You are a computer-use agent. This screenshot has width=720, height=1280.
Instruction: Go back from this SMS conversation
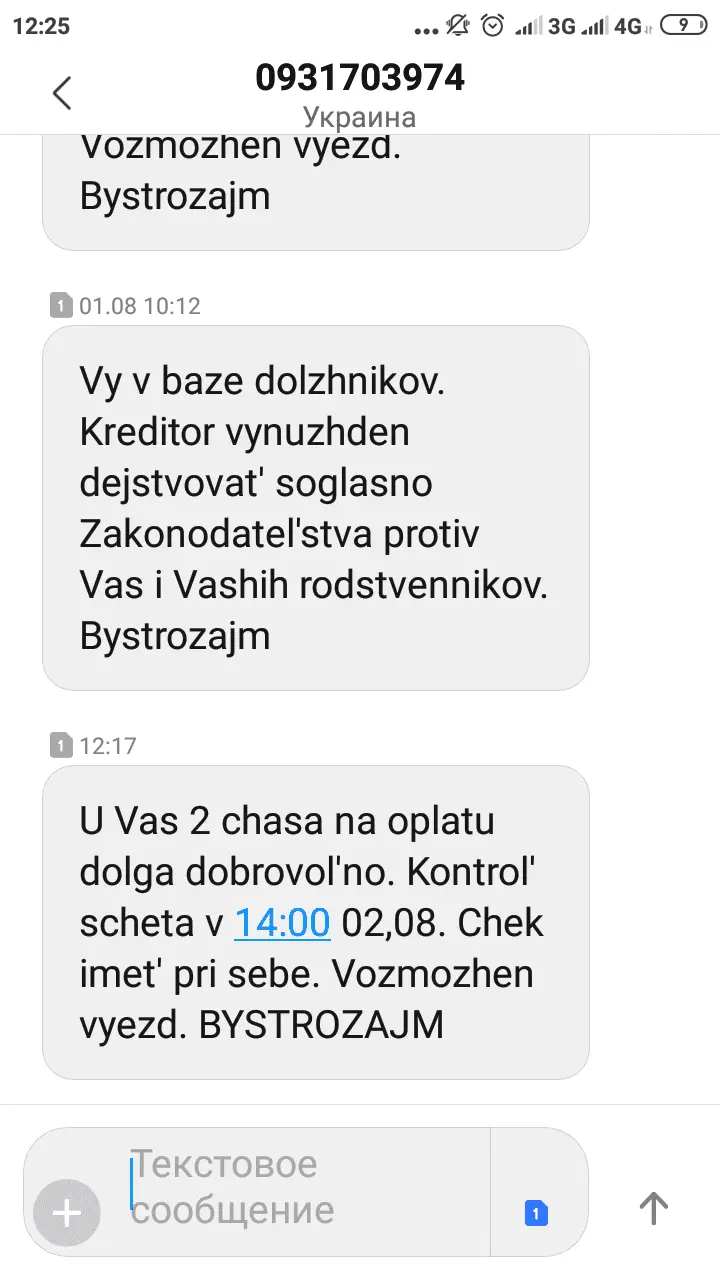(62, 93)
